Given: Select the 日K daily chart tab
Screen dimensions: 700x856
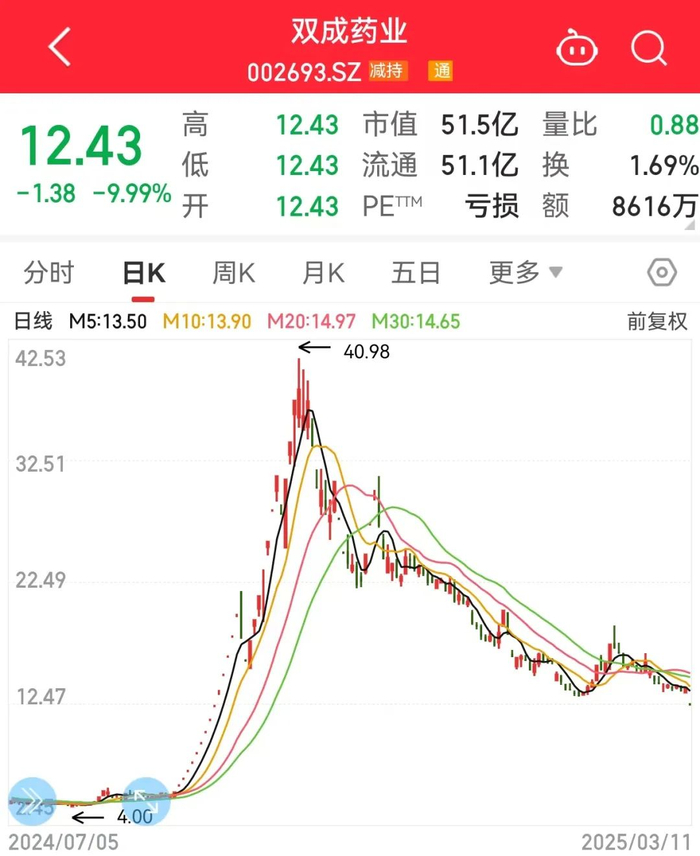Looking at the screenshot, I should click(143, 272).
